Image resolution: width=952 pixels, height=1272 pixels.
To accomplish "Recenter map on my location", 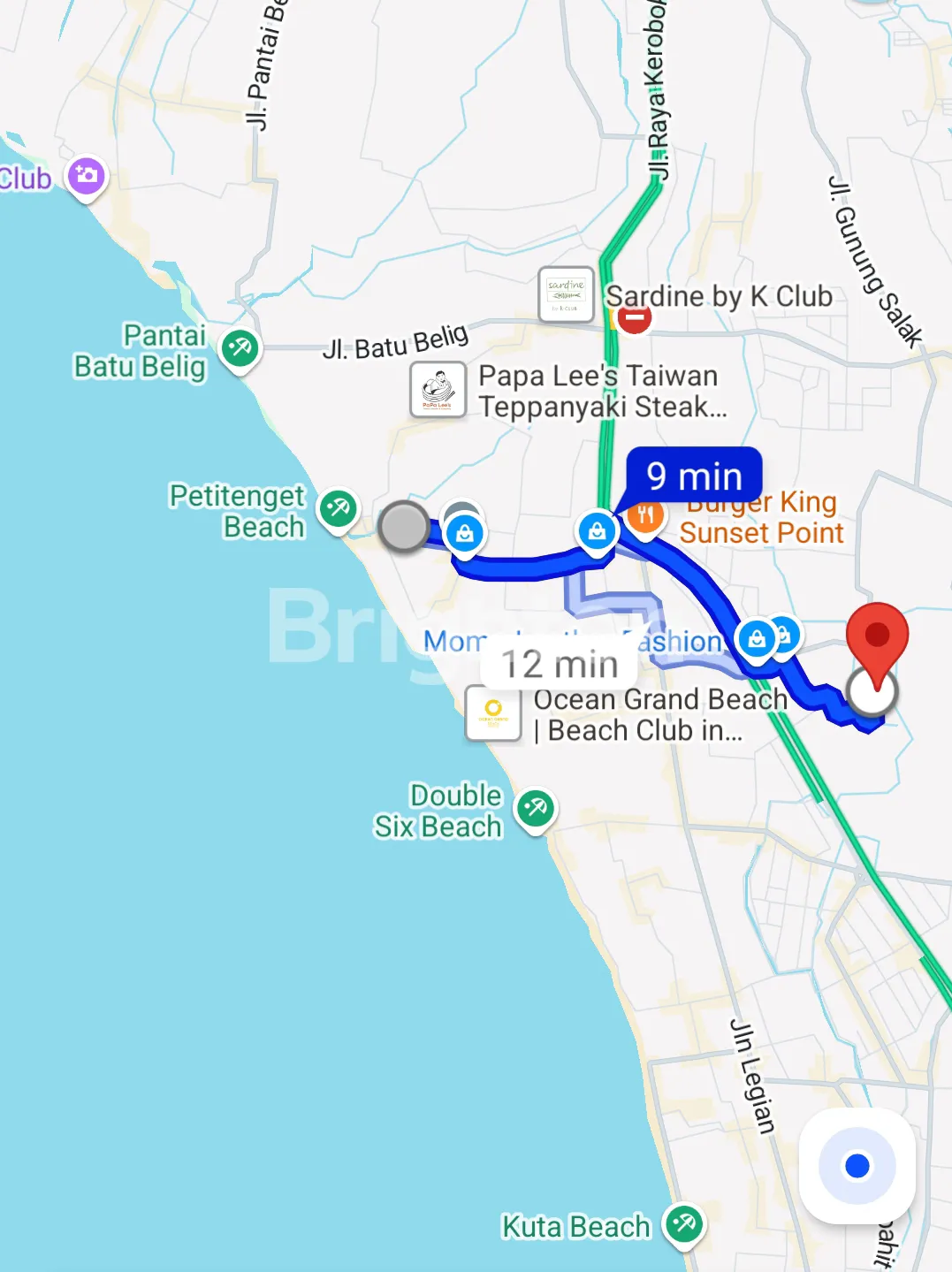I will (857, 1166).
